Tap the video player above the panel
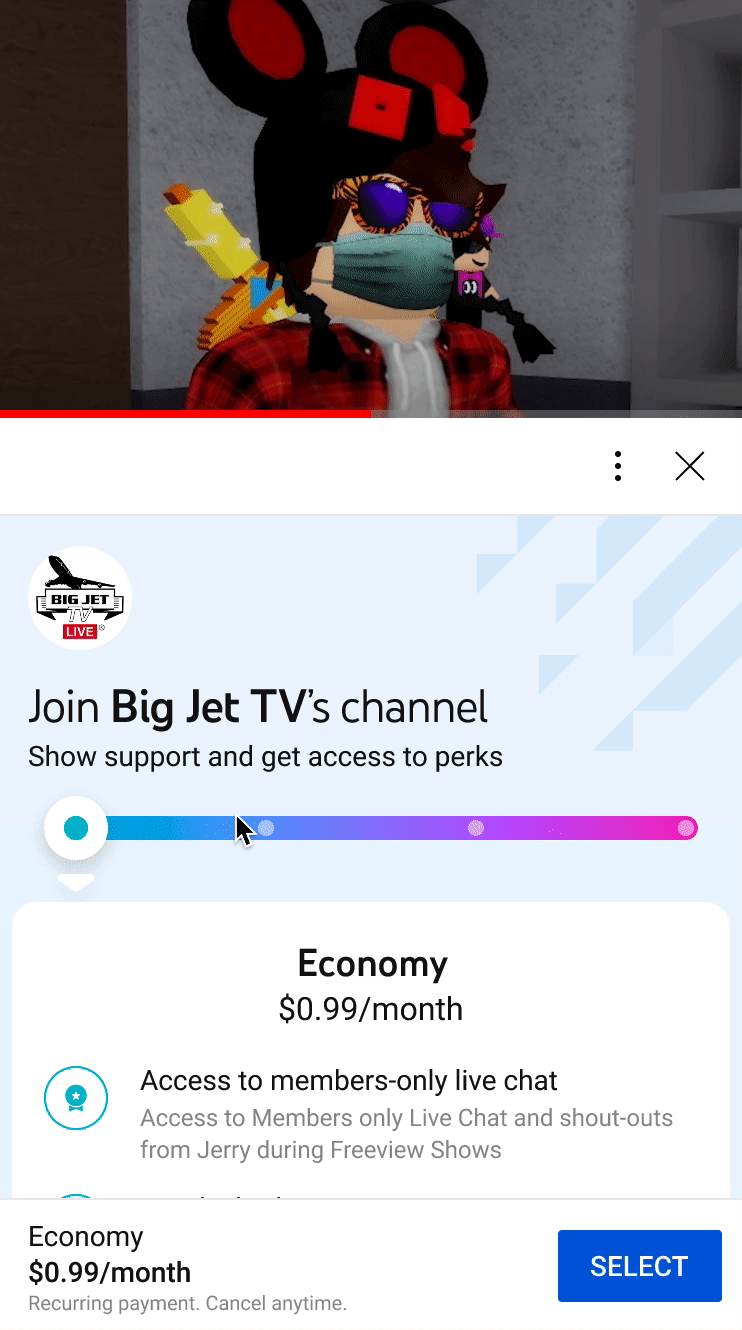 click(371, 205)
